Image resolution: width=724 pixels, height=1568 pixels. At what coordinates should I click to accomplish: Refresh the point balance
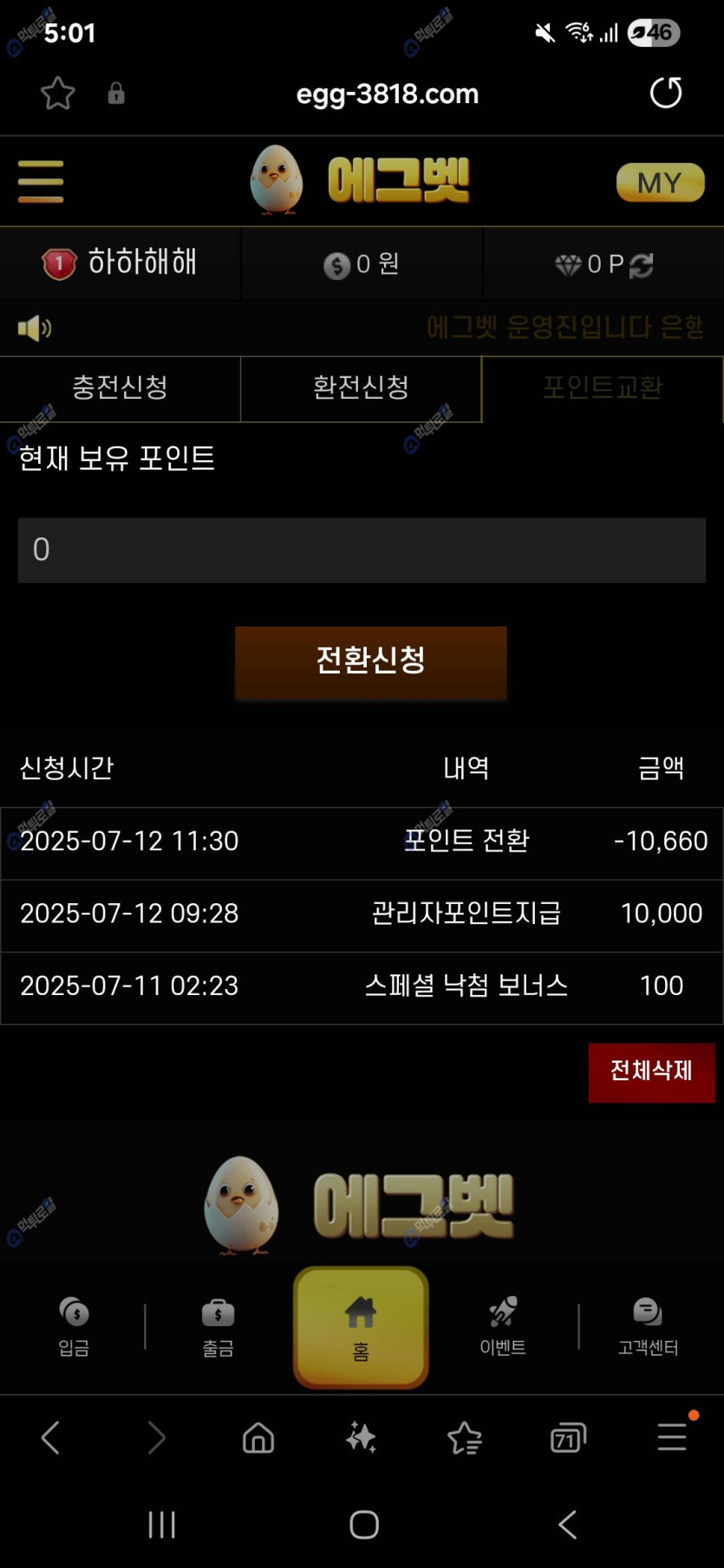pos(642,265)
